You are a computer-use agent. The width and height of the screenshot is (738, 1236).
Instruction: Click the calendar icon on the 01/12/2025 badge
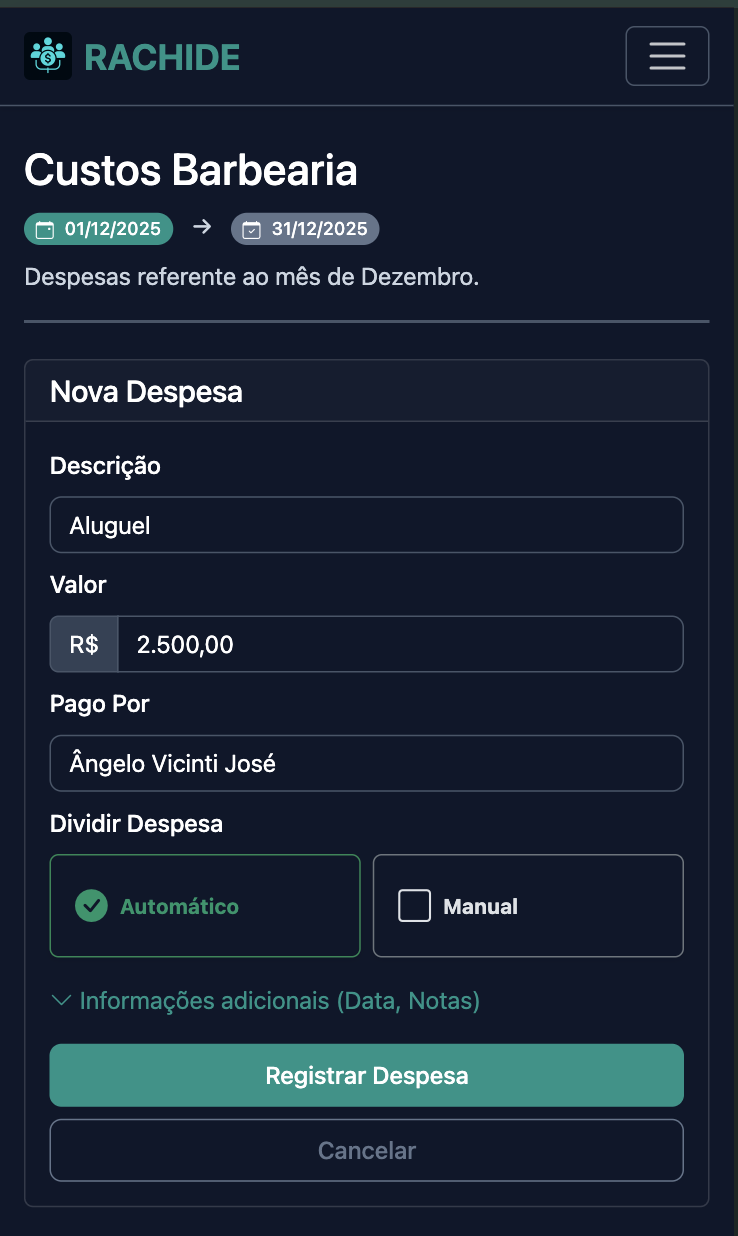(x=45, y=228)
